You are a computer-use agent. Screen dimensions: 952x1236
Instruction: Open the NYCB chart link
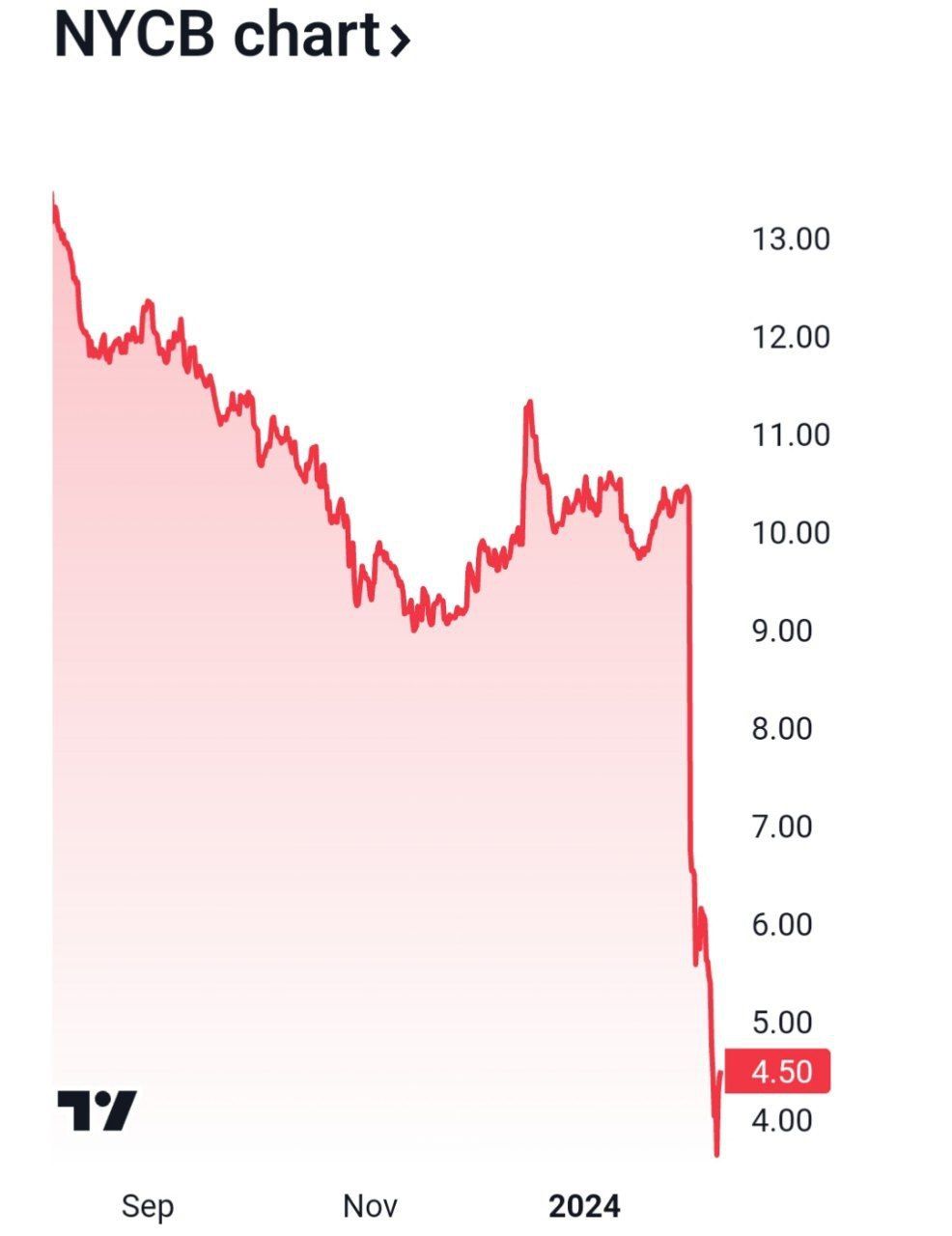[232, 37]
